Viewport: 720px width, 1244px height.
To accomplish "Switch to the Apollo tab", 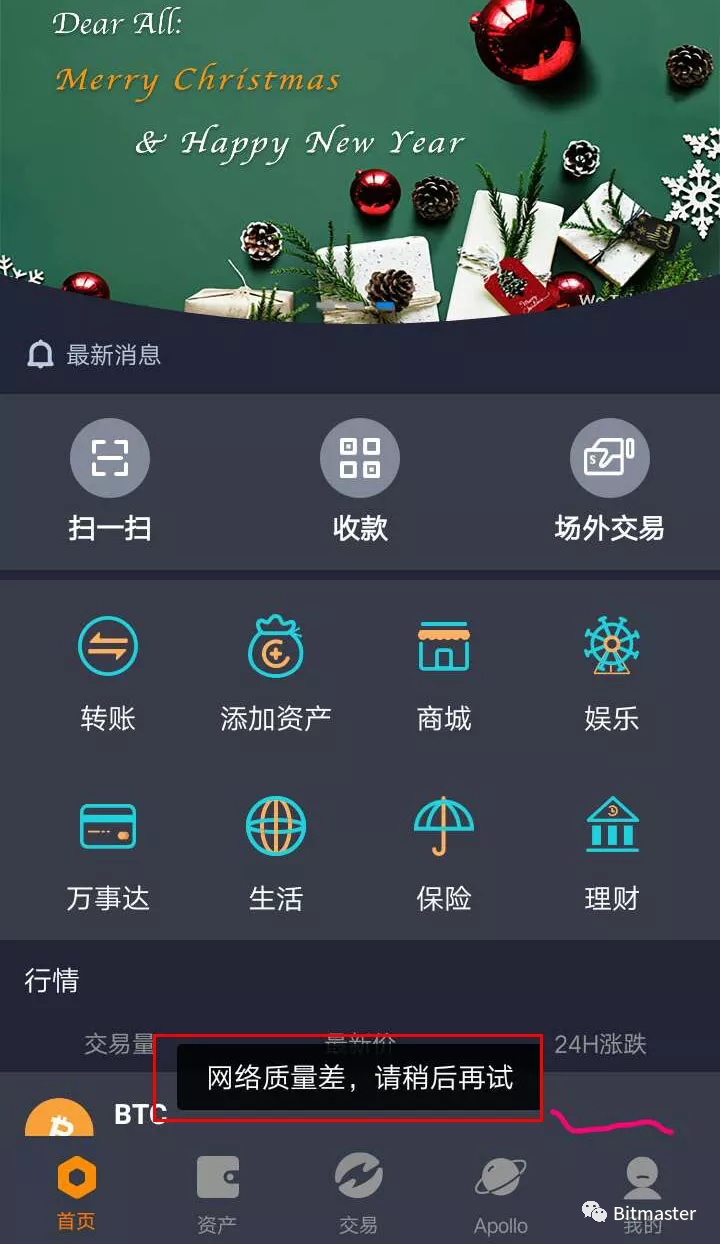I will [x=500, y=1192].
